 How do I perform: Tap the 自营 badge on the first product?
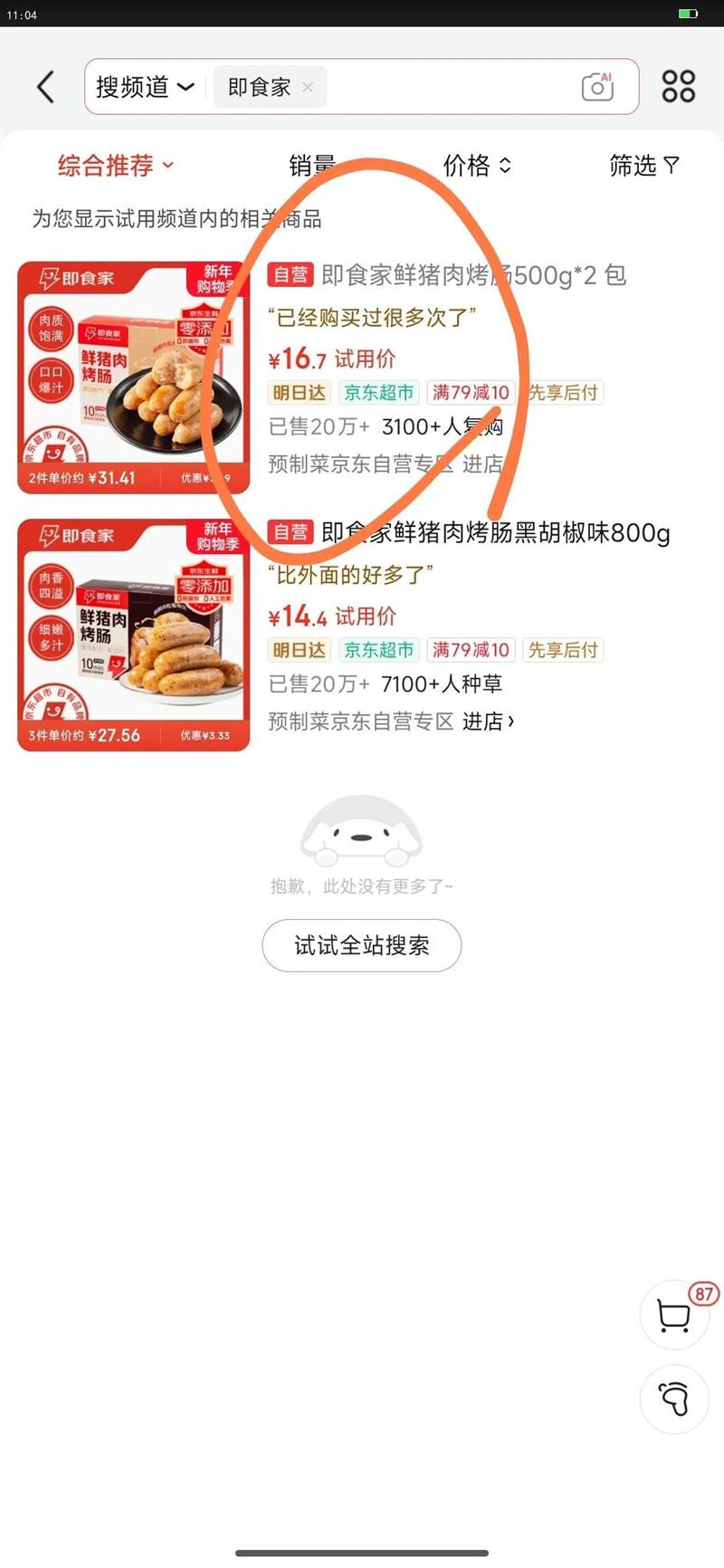[291, 275]
